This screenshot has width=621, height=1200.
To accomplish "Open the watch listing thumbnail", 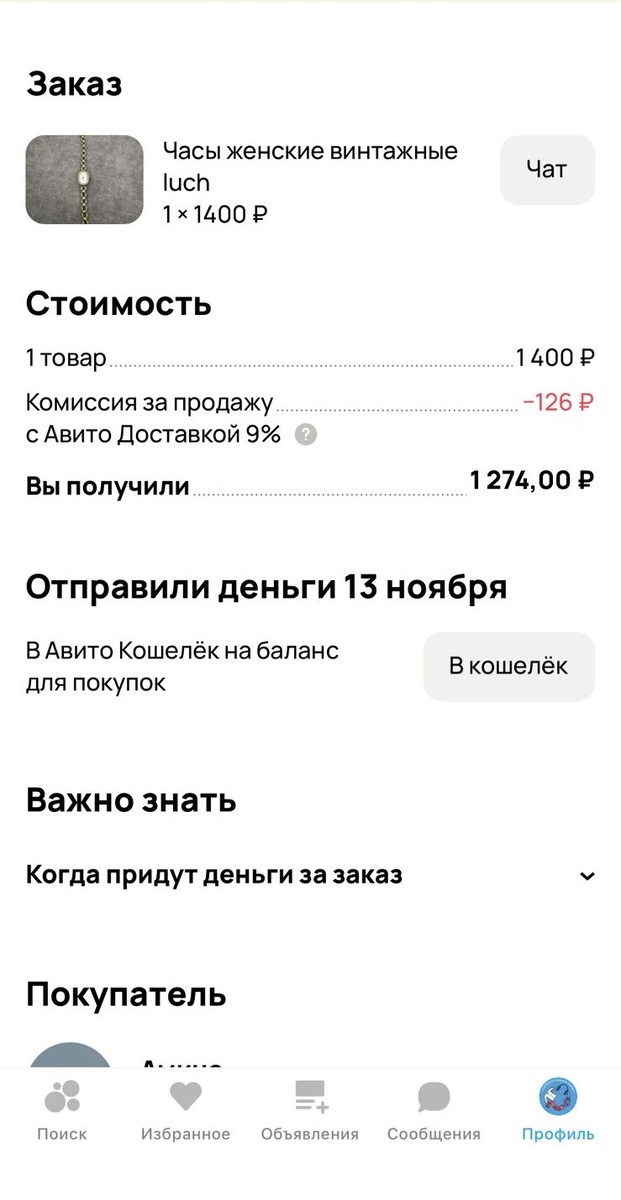I will (x=84, y=179).
